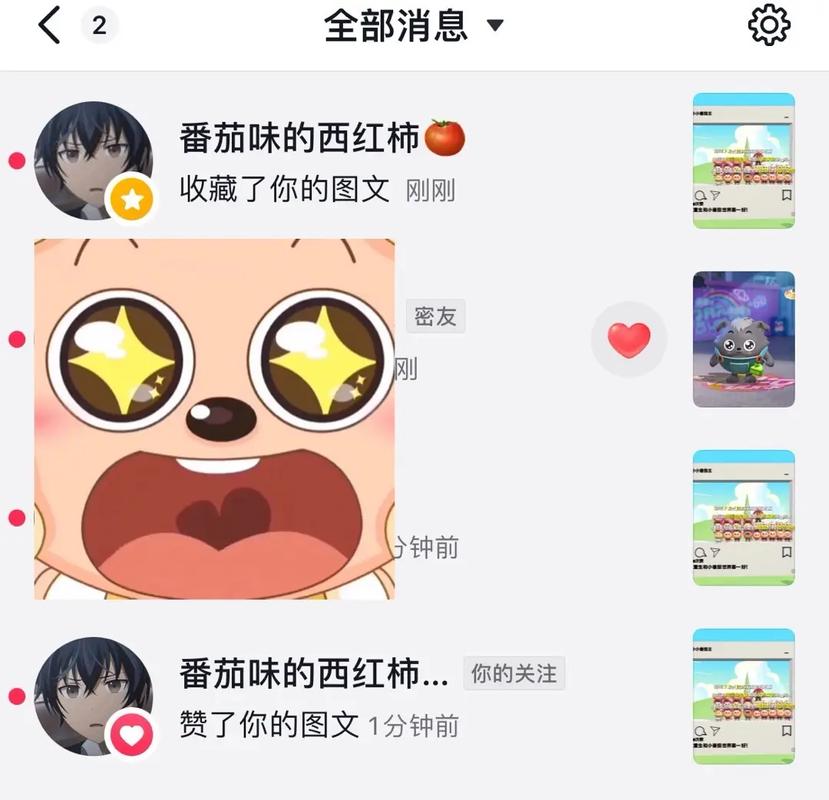View profile avatar with the heart badge
Image resolution: width=829 pixels, height=800 pixels.
(93, 696)
